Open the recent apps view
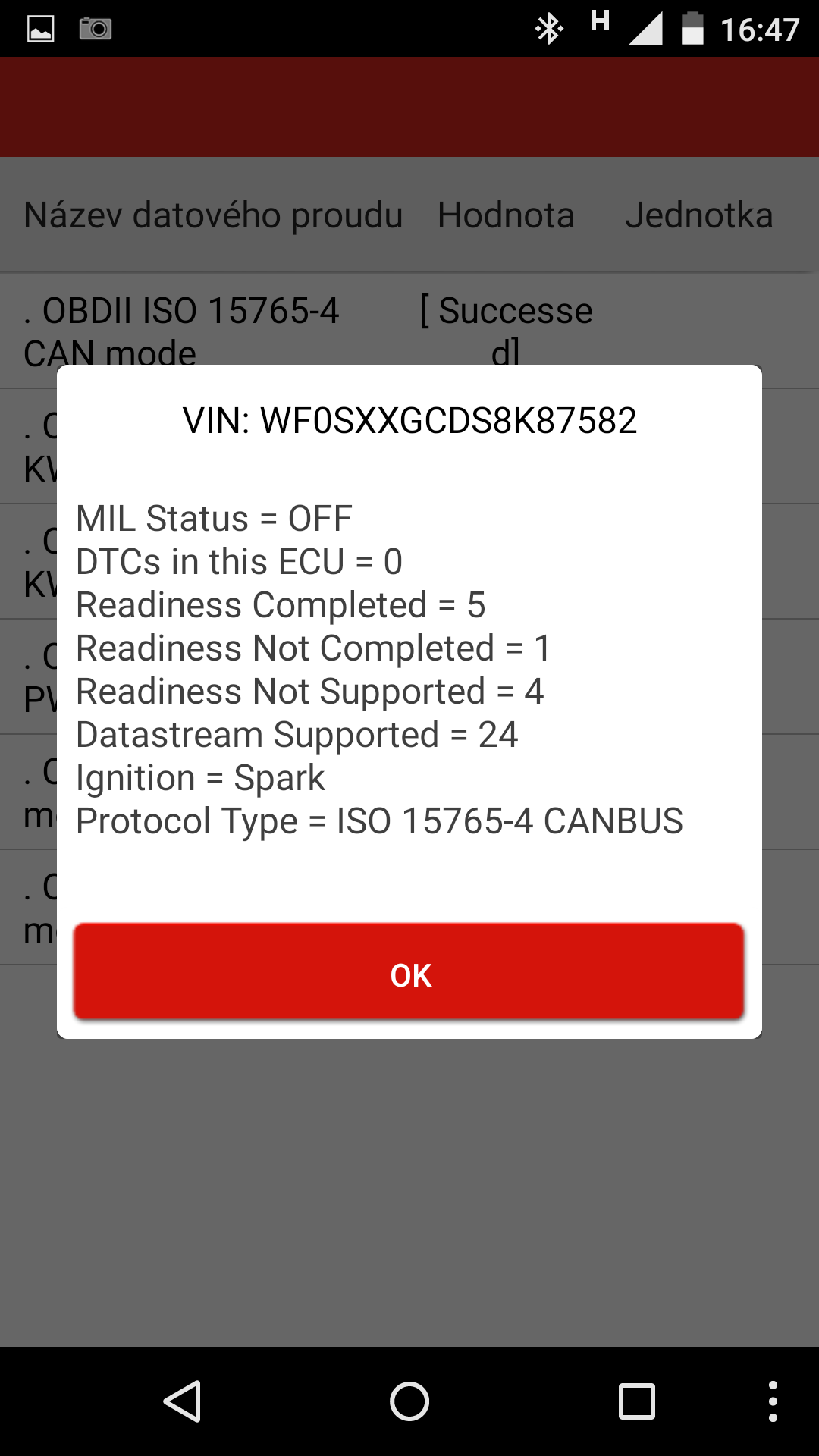 click(637, 1401)
